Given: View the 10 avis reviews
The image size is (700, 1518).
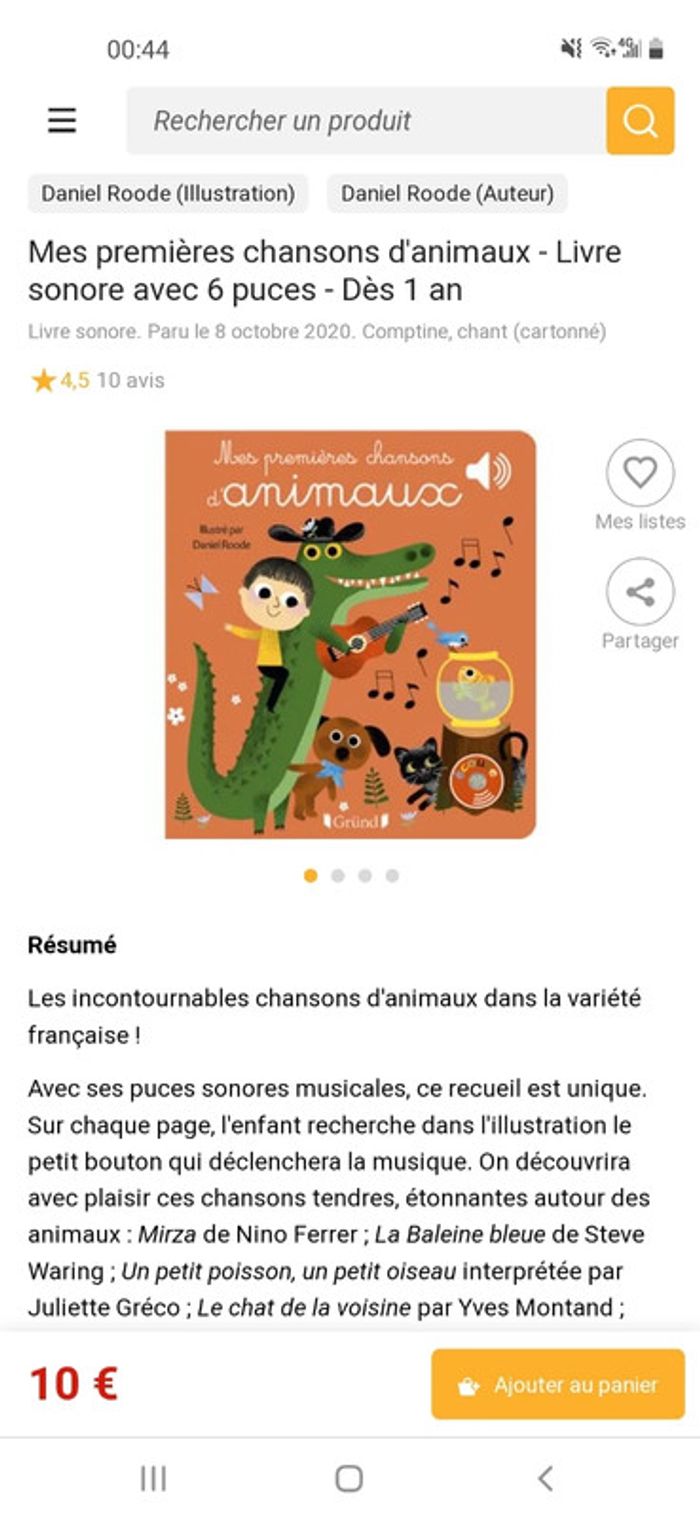Looking at the screenshot, I should tap(130, 380).
